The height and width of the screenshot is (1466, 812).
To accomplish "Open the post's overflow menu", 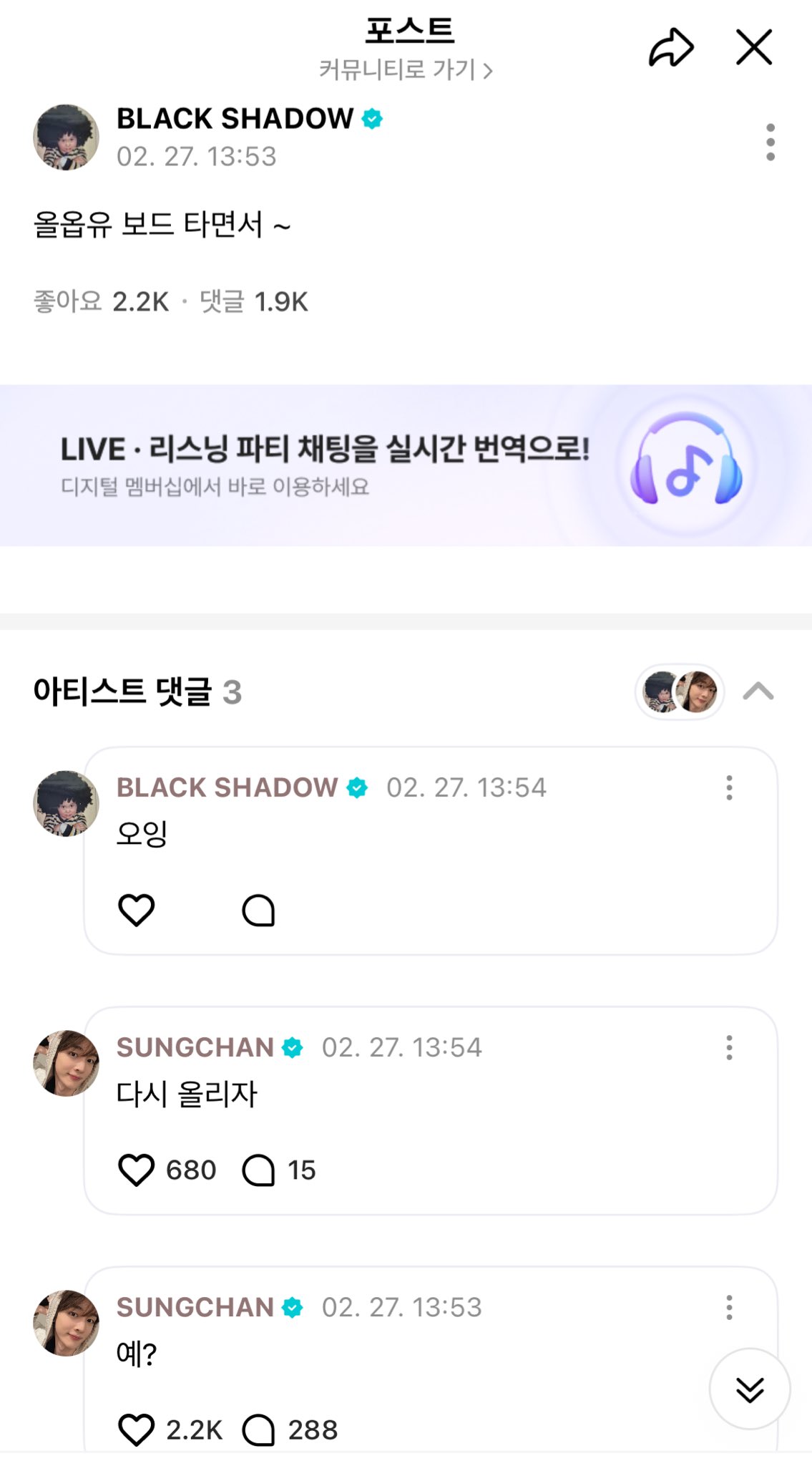I will click(770, 142).
